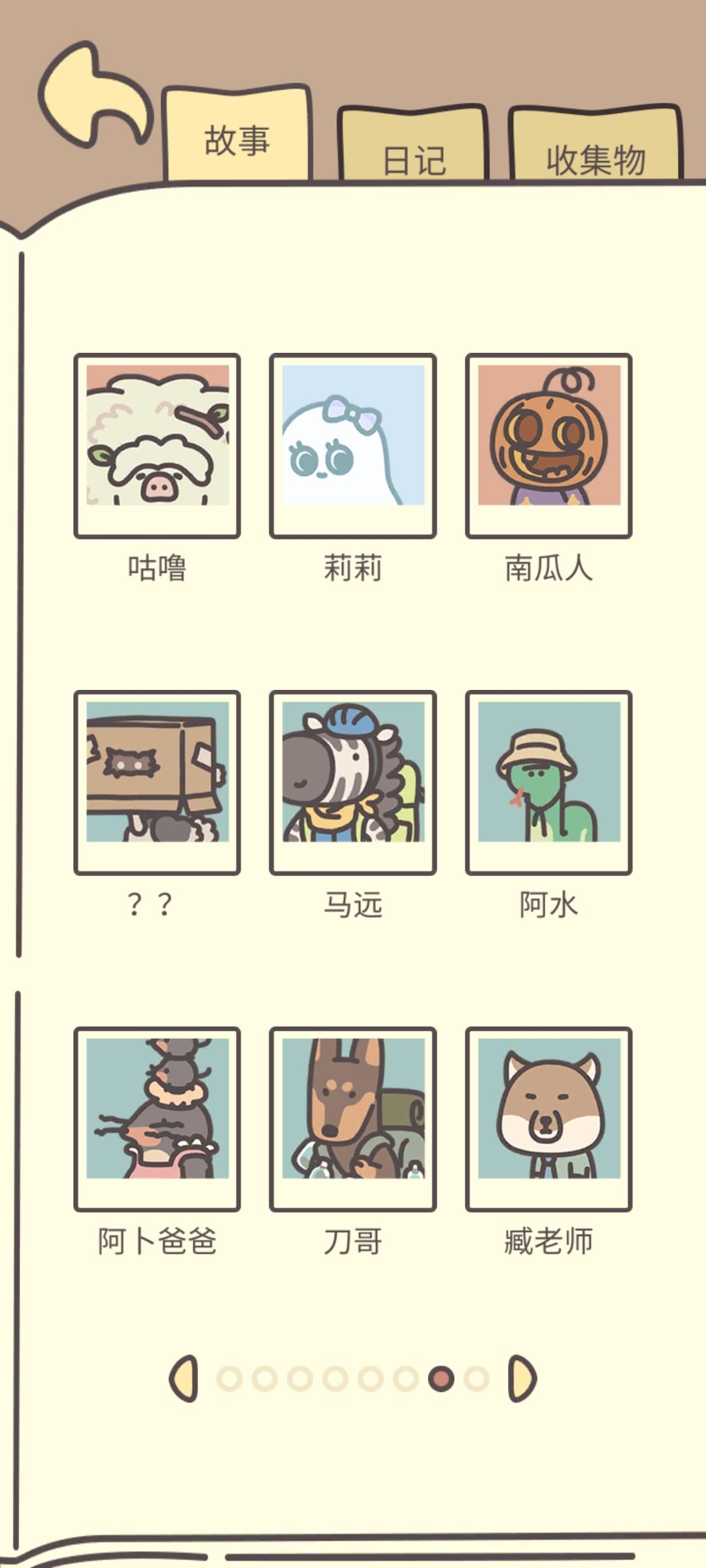Go to the previous page arrow
706x1568 pixels.
[x=184, y=1379]
